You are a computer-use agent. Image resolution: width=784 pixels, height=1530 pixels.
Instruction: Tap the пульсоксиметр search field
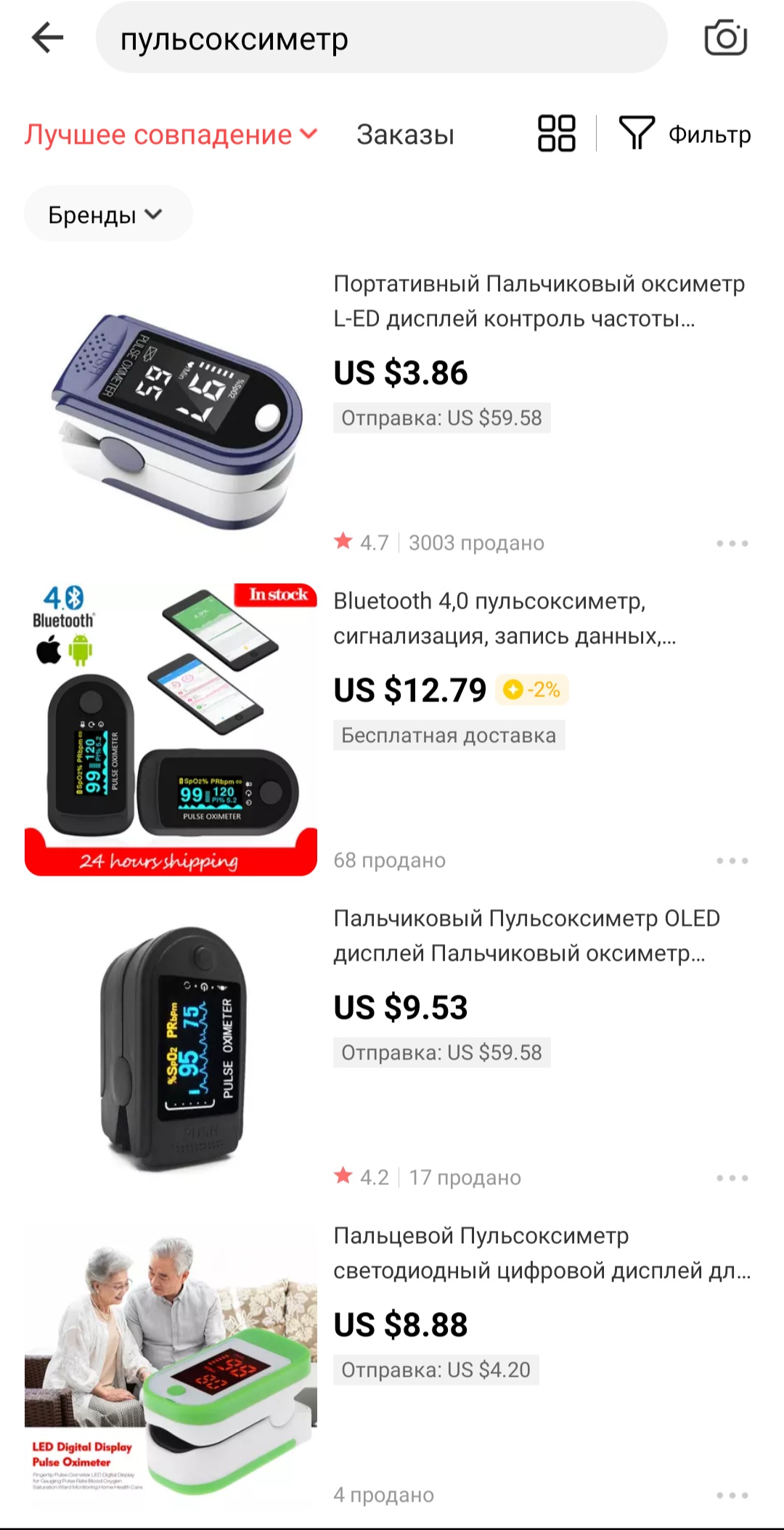[381, 38]
